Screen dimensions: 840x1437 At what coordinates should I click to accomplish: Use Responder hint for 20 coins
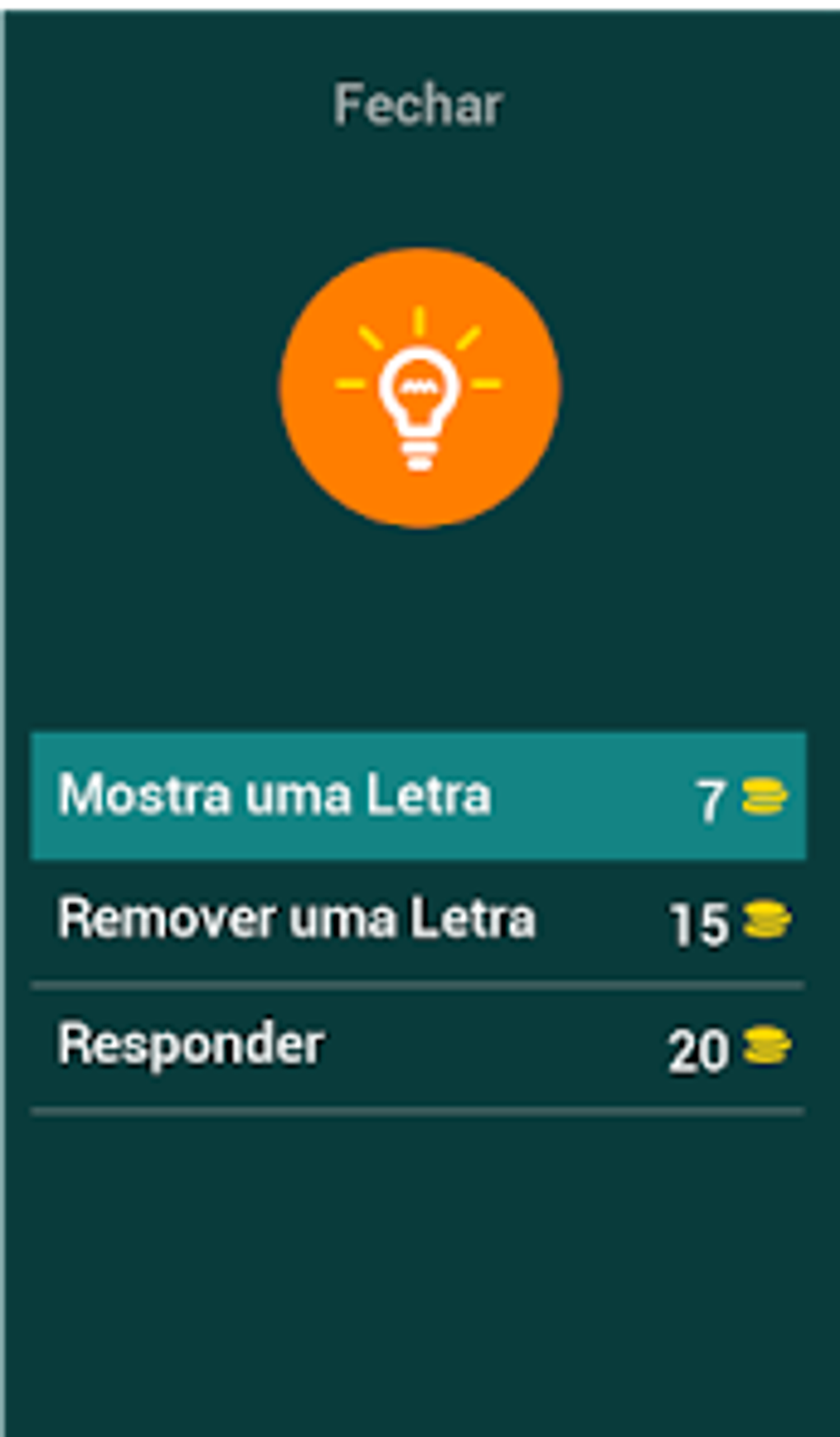(x=418, y=1046)
